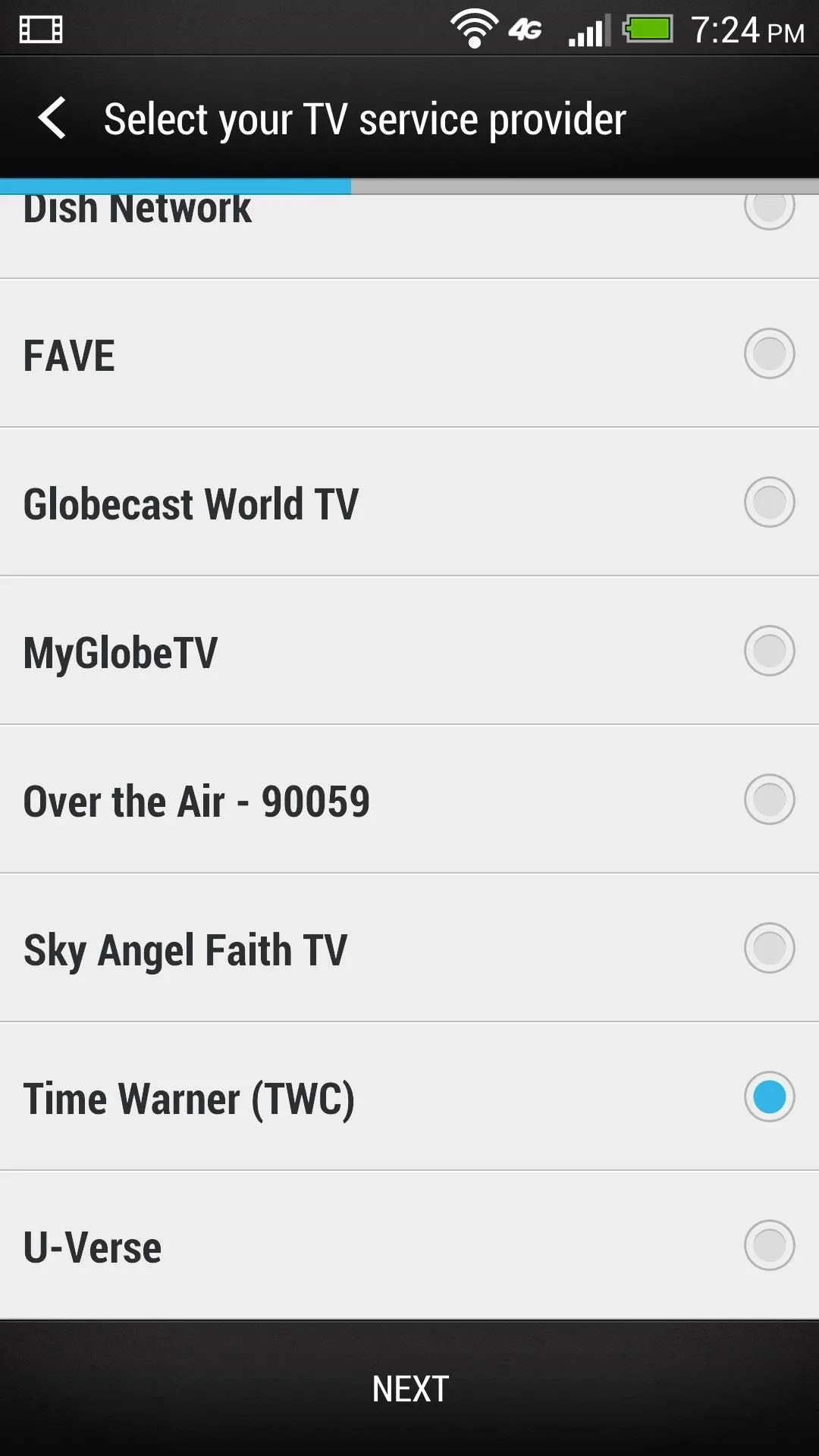Go back using the header arrow
Image resolution: width=819 pixels, height=1456 pixels.
52,118
